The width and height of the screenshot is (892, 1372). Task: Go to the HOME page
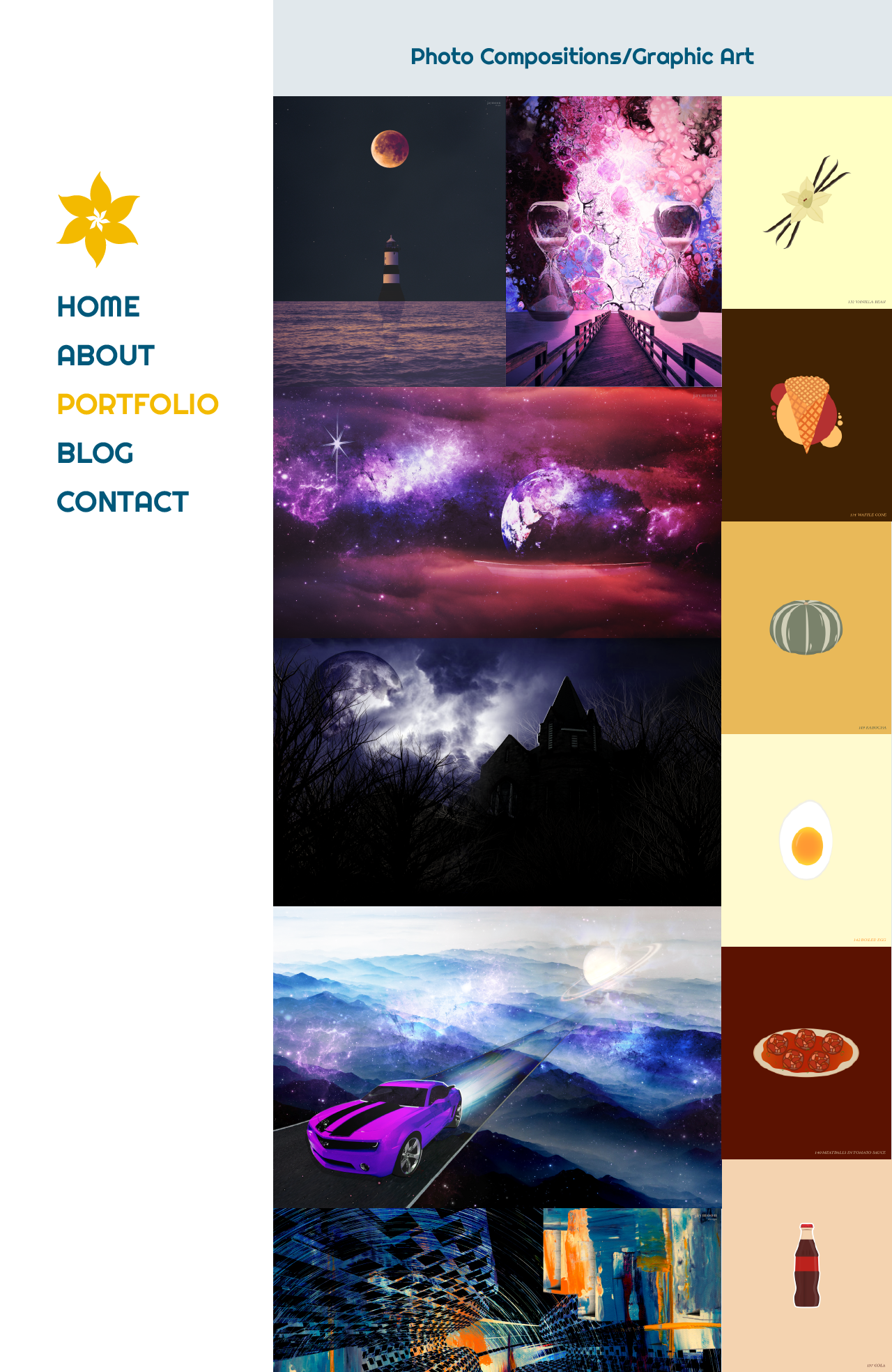click(98, 307)
